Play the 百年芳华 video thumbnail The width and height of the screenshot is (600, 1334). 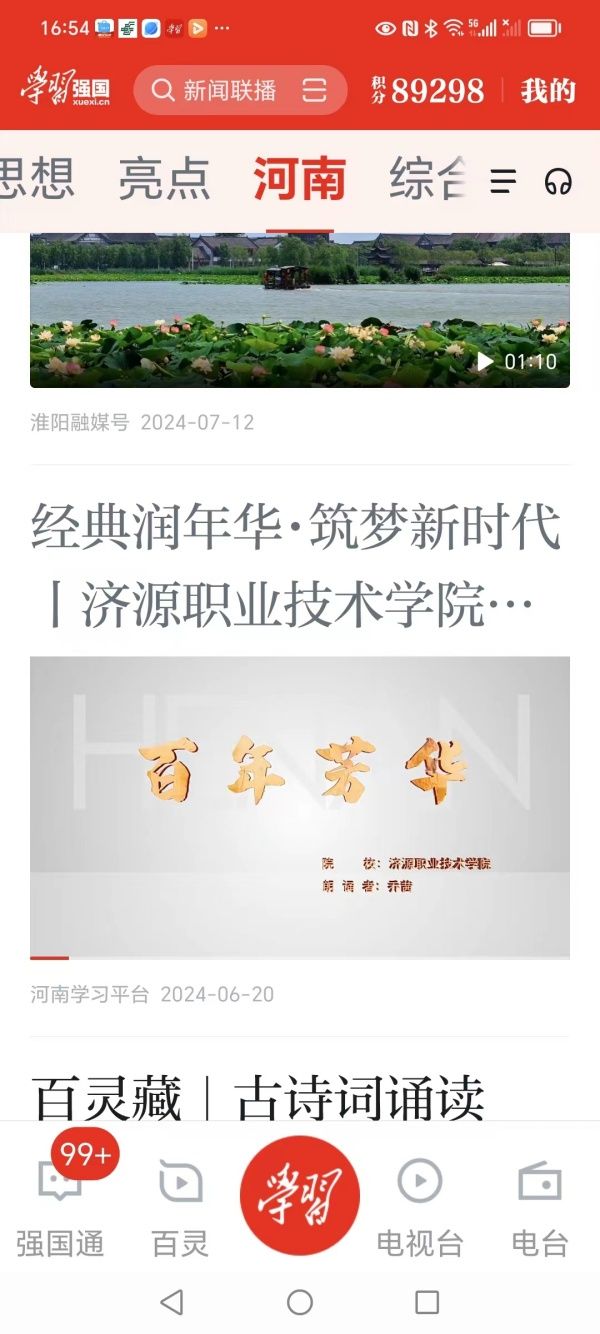[x=300, y=807]
